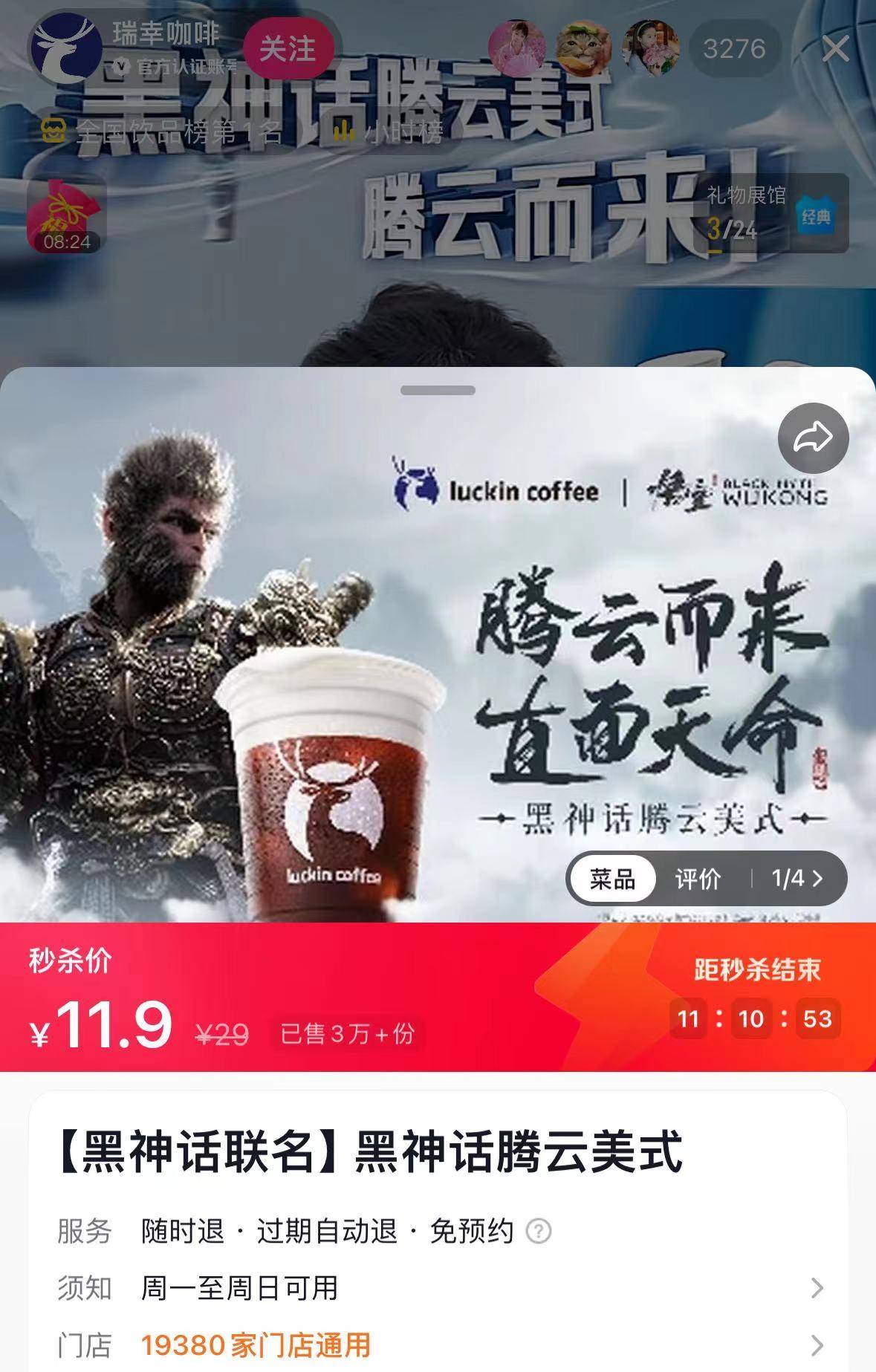Switch to the 评价 reviews tab
876x1372 pixels.
698,879
